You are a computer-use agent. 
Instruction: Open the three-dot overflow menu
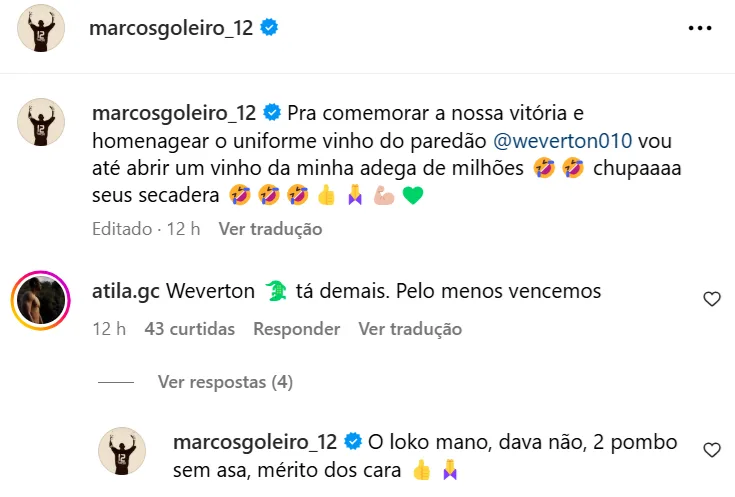click(700, 29)
